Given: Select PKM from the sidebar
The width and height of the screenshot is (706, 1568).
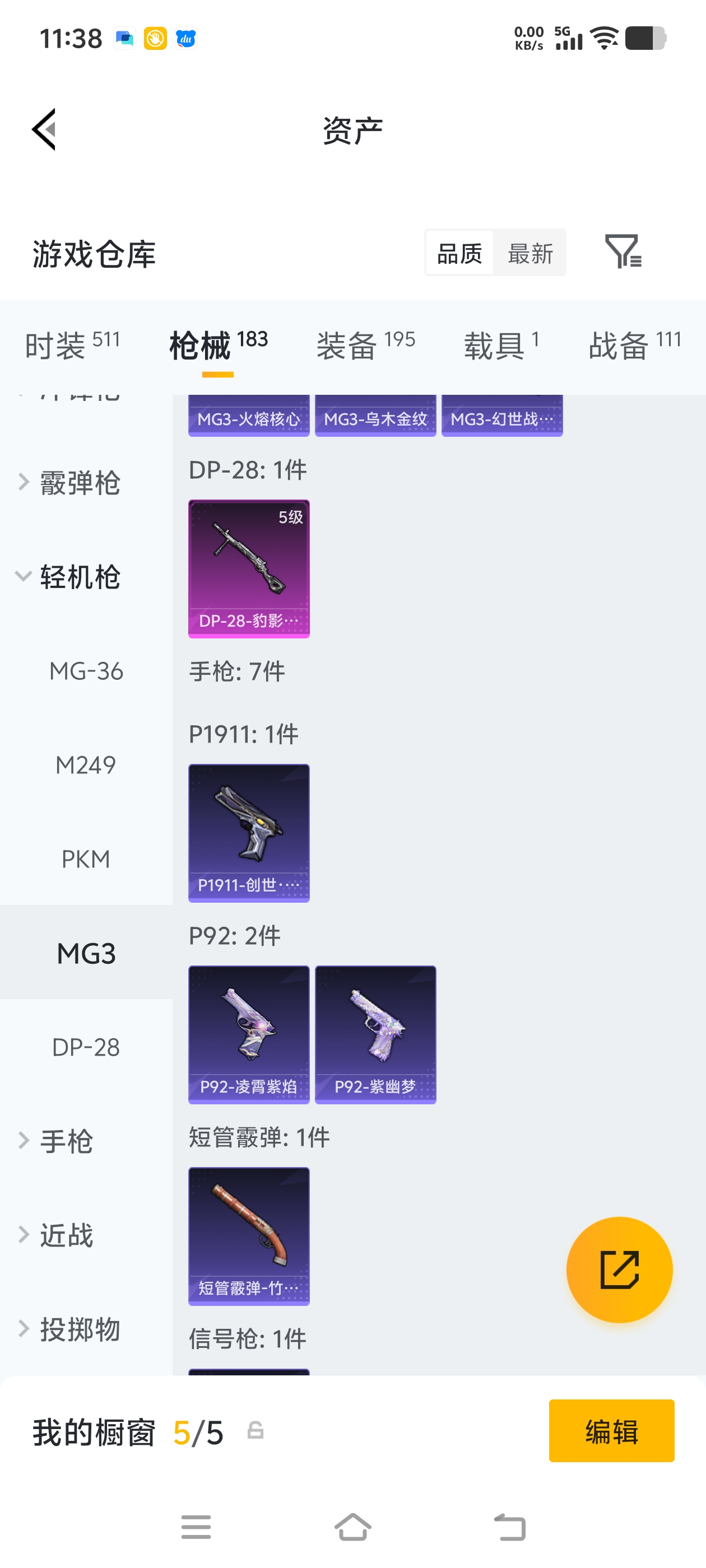Looking at the screenshot, I should [86, 859].
